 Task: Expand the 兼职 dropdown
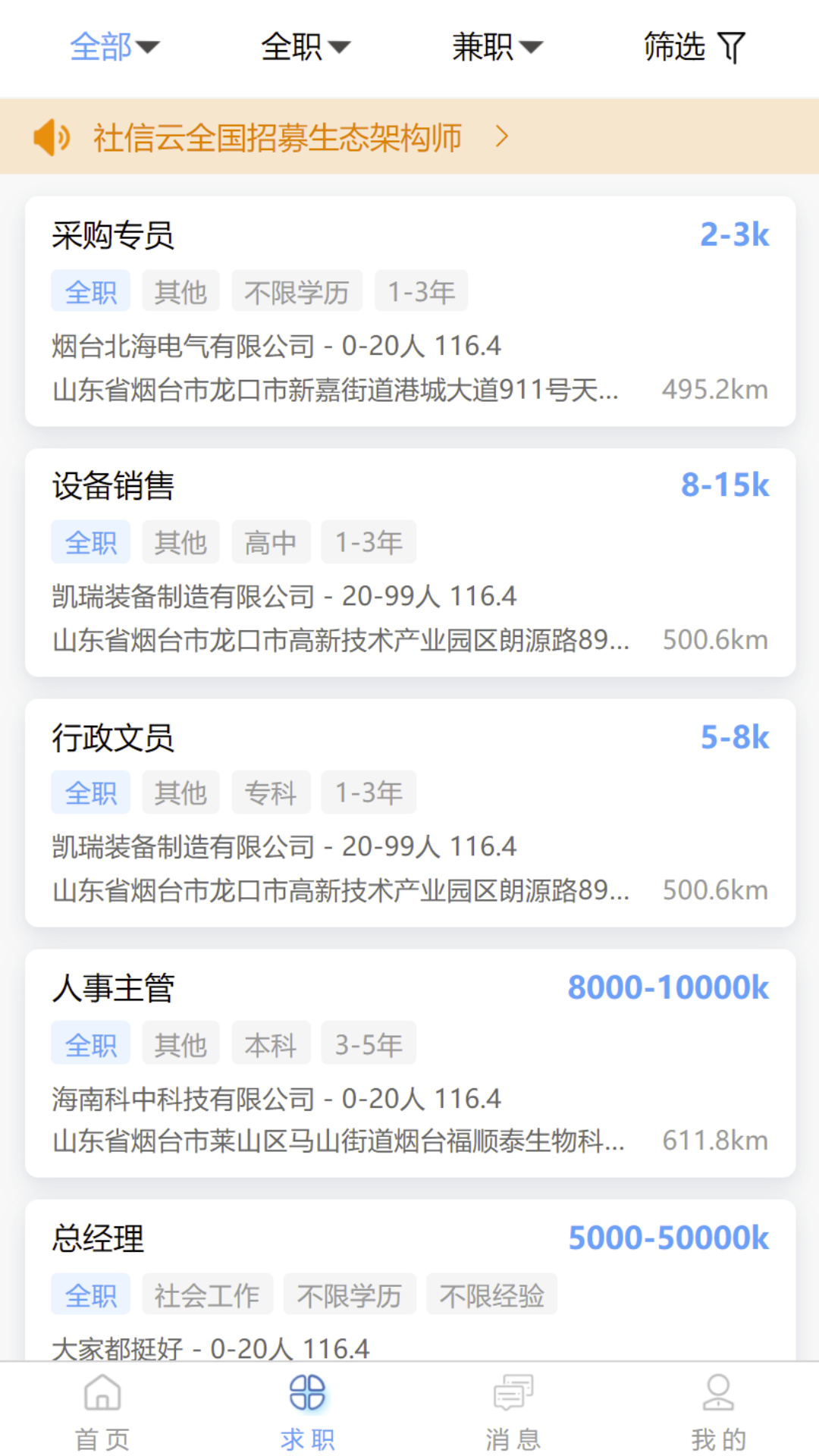pos(532,48)
